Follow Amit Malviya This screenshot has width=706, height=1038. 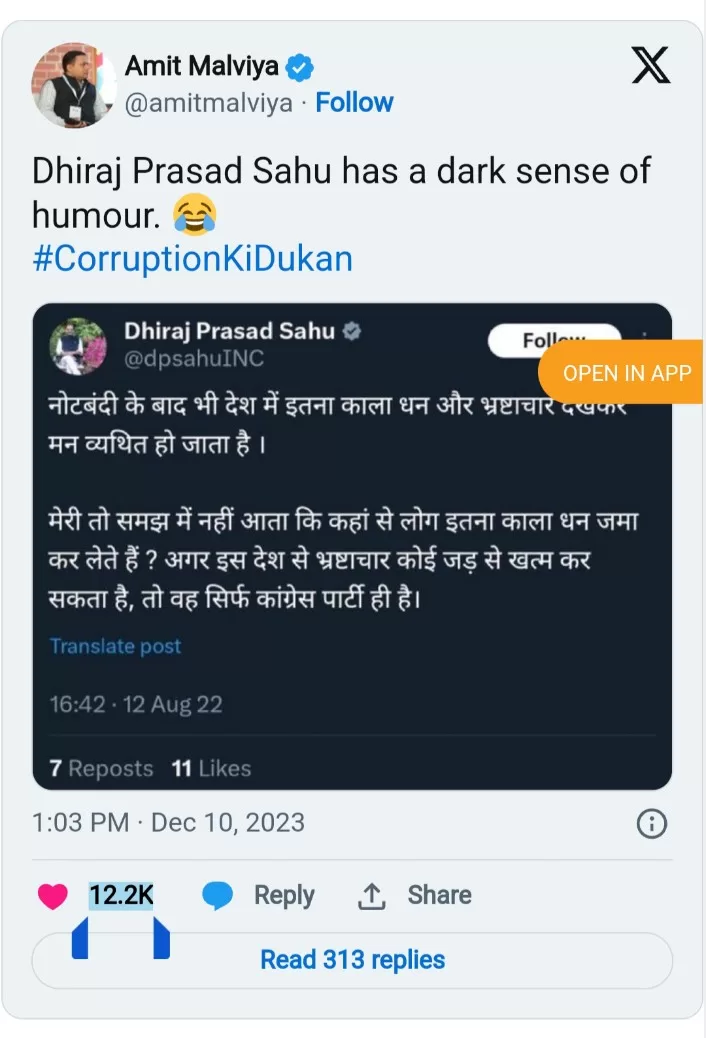pyautogui.click(x=354, y=102)
